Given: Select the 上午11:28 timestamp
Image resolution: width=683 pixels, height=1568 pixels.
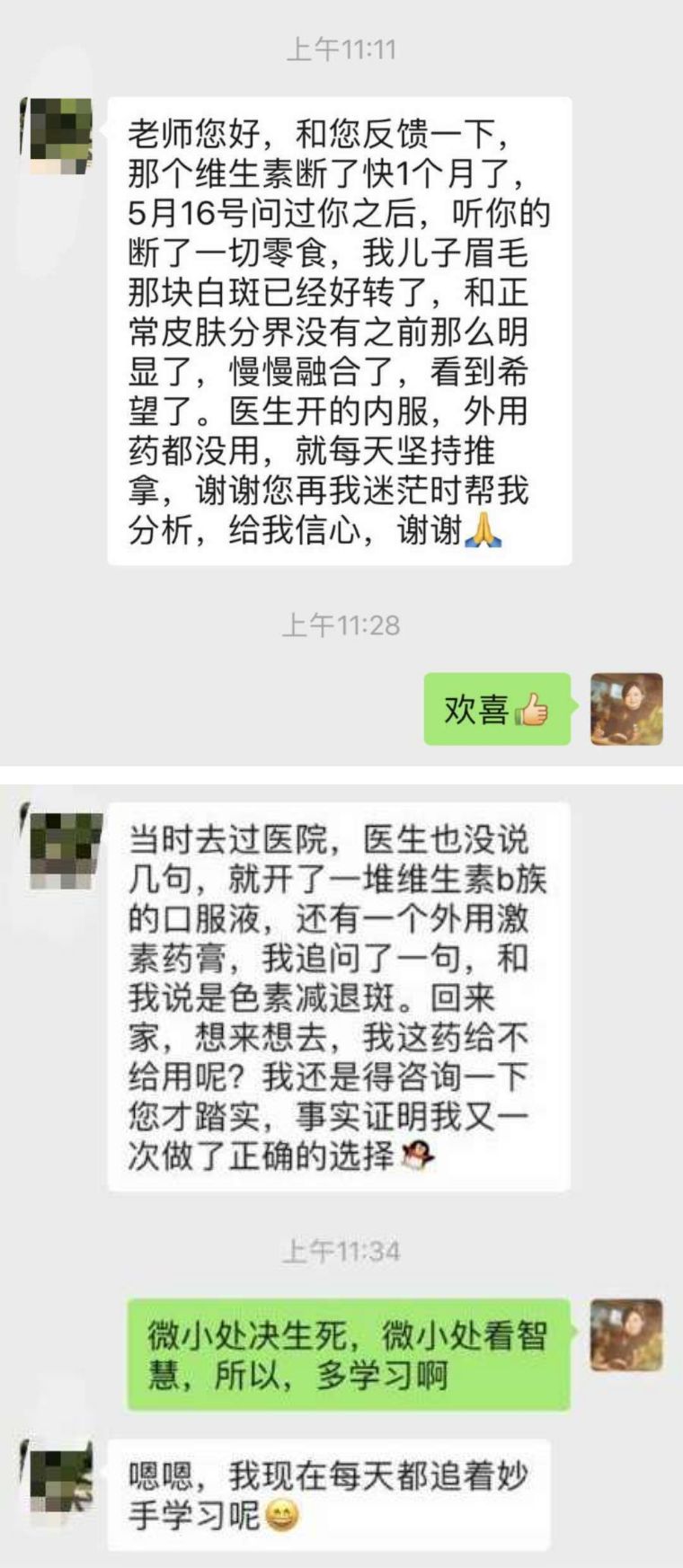Looking at the screenshot, I should pos(341,622).
